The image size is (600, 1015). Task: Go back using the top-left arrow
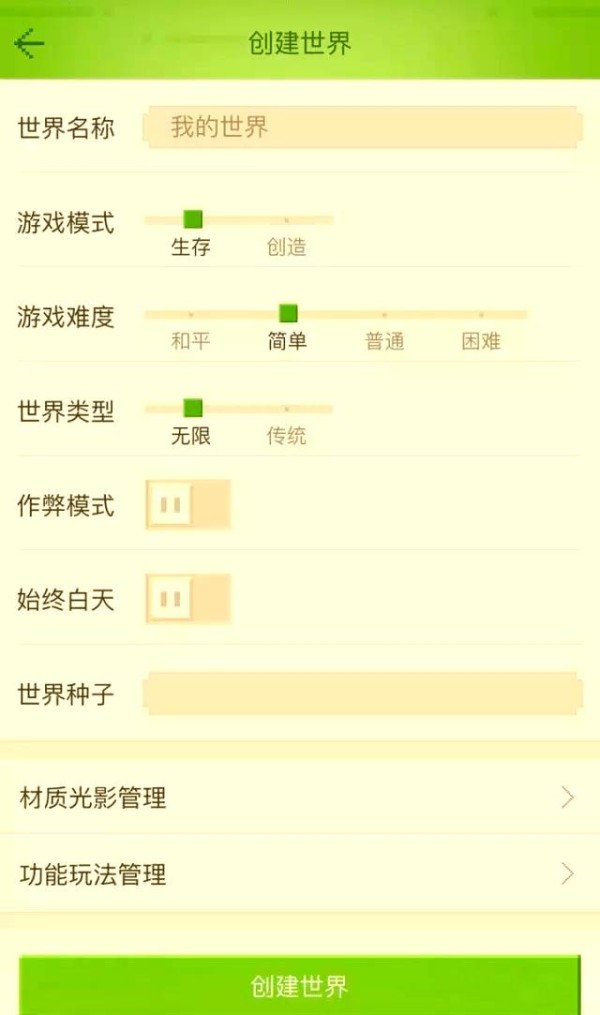29,43
